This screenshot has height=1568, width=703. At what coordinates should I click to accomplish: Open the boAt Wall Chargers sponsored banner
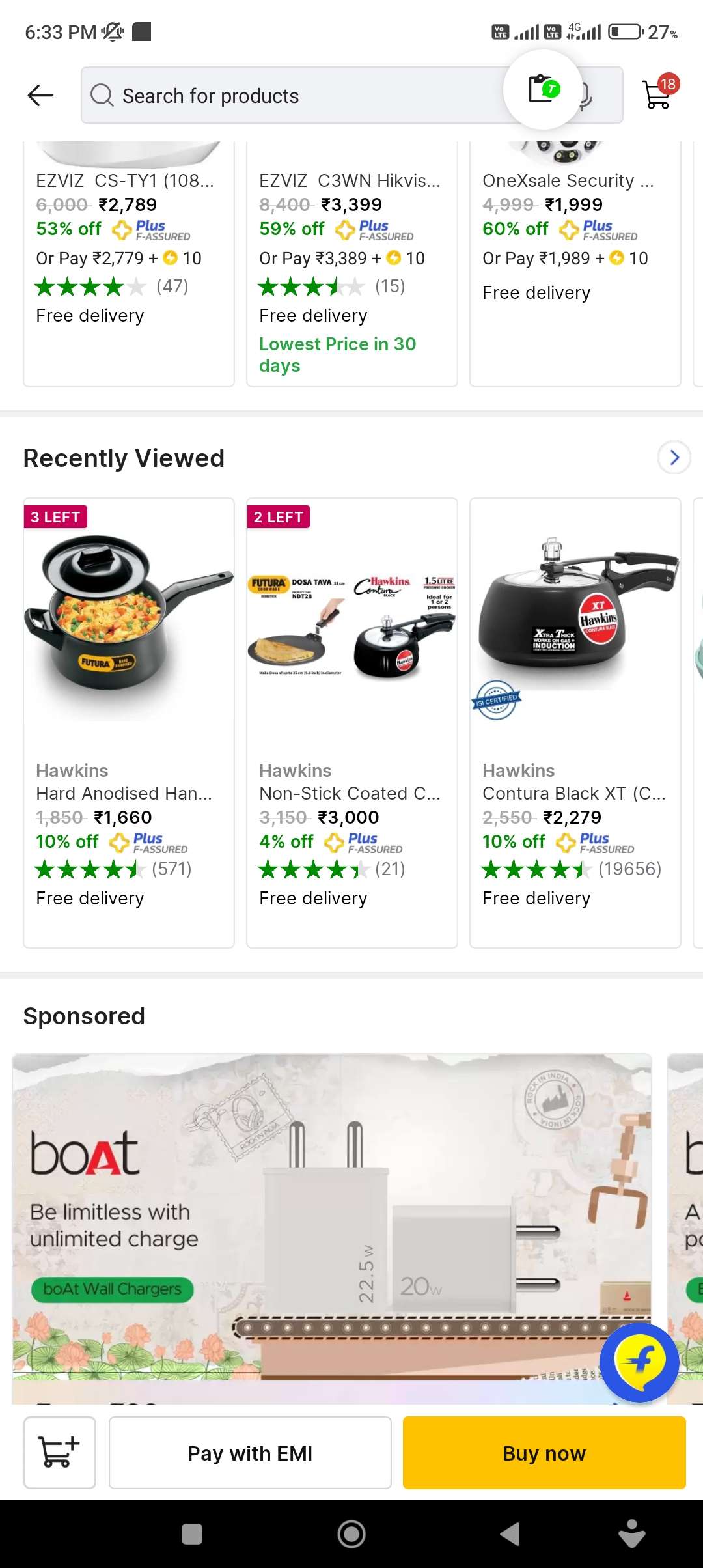point(332,1224)
